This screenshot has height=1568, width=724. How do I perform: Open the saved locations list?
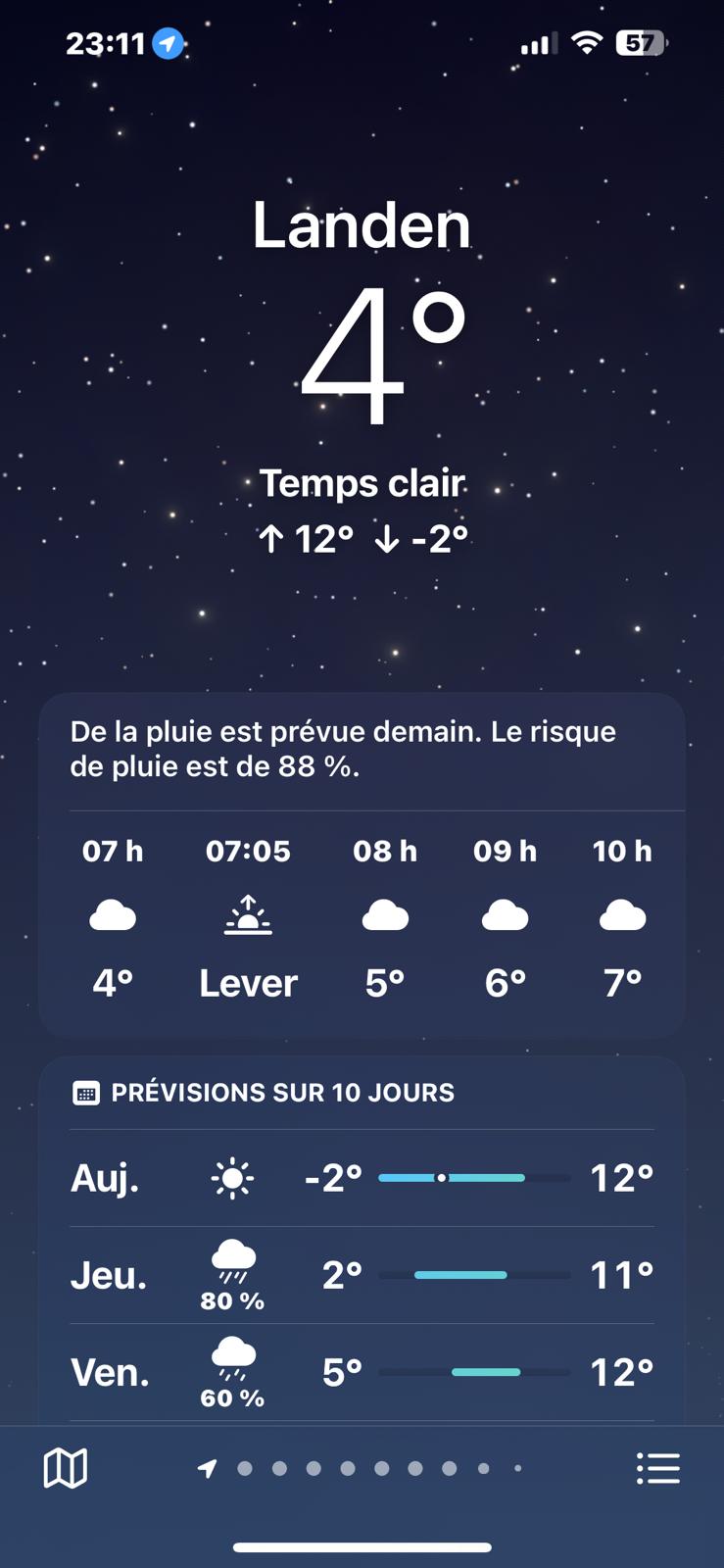[657, 1468]
